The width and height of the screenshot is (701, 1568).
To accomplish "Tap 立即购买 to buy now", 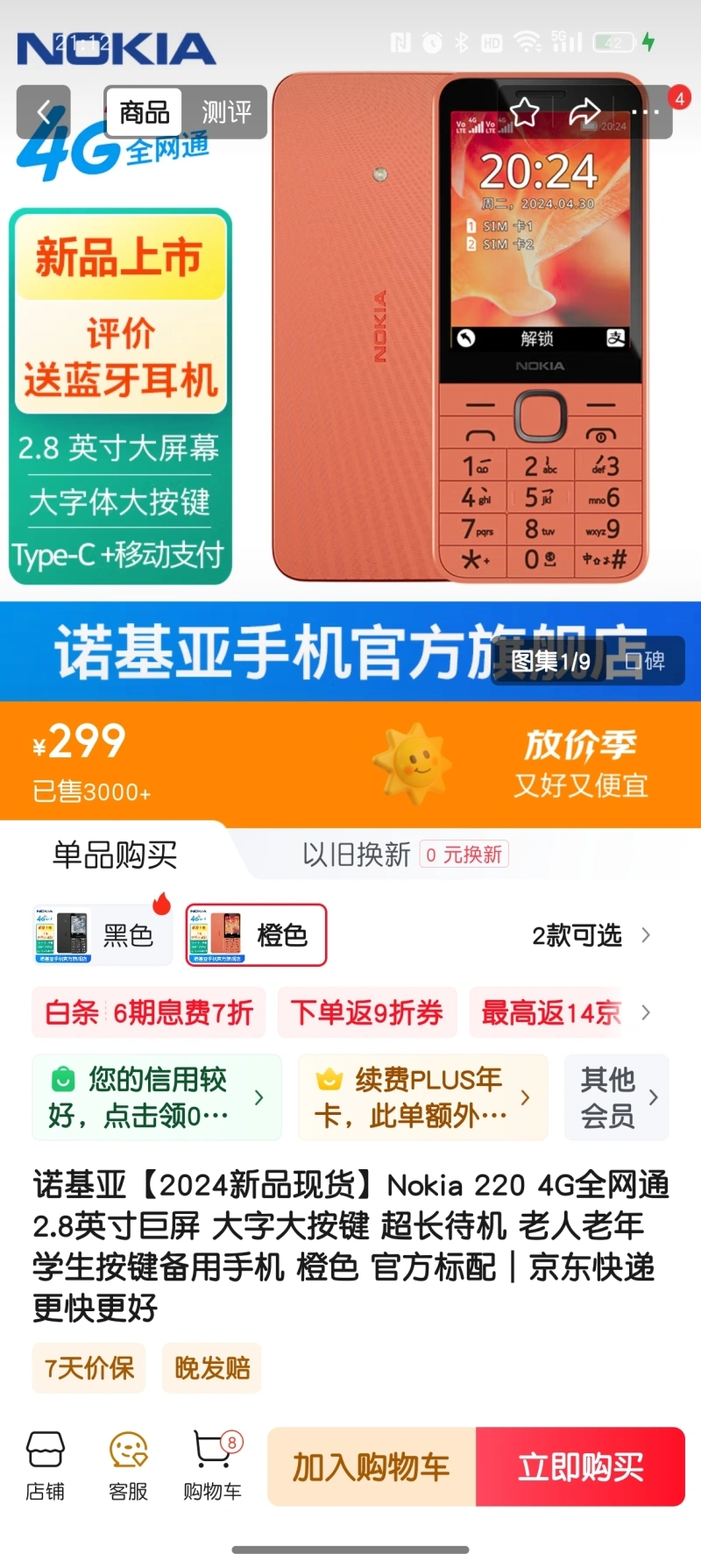I will (580, 1465).
